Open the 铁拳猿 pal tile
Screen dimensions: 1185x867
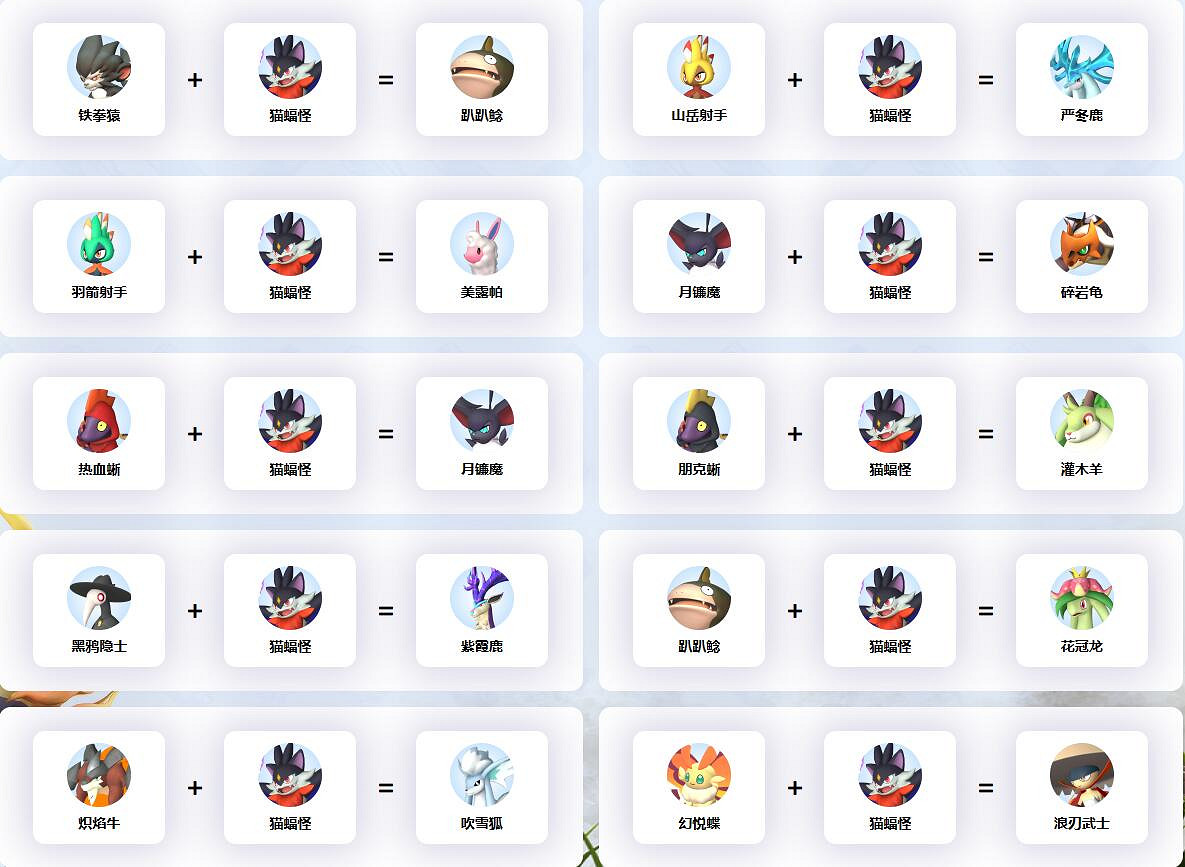point(99,80)
